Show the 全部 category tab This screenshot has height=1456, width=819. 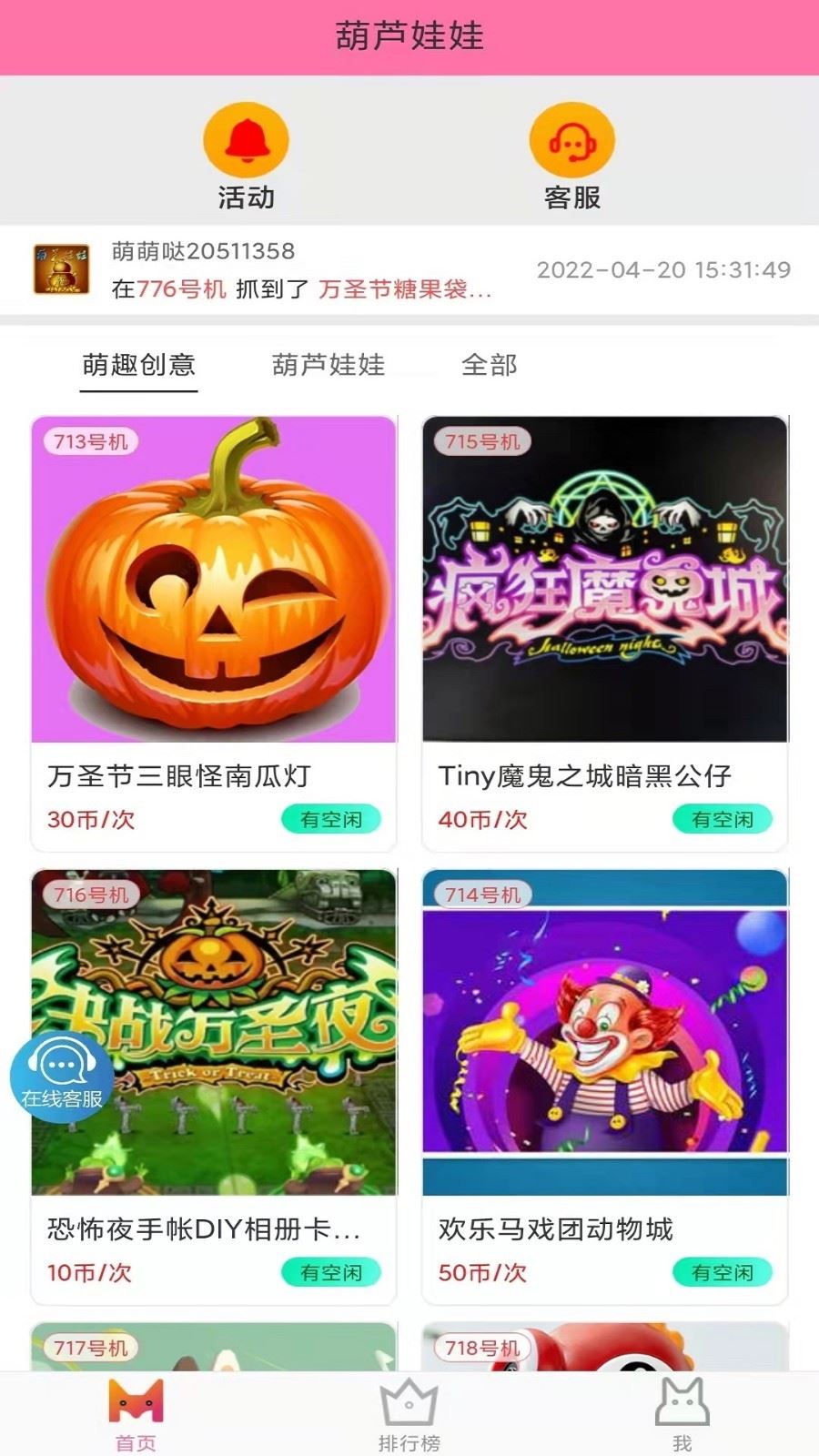(490, 365)
